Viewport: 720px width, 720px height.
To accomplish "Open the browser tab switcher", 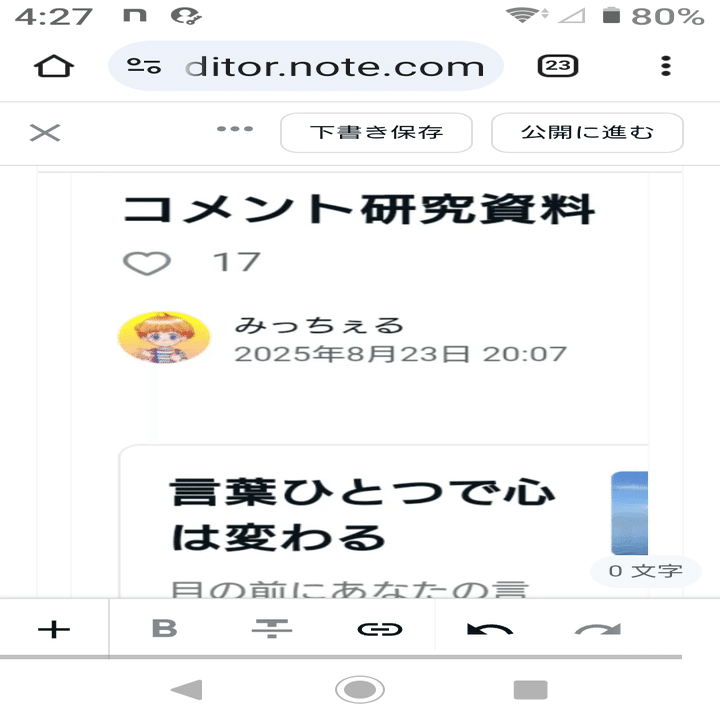I will click(x=558, y=67).
